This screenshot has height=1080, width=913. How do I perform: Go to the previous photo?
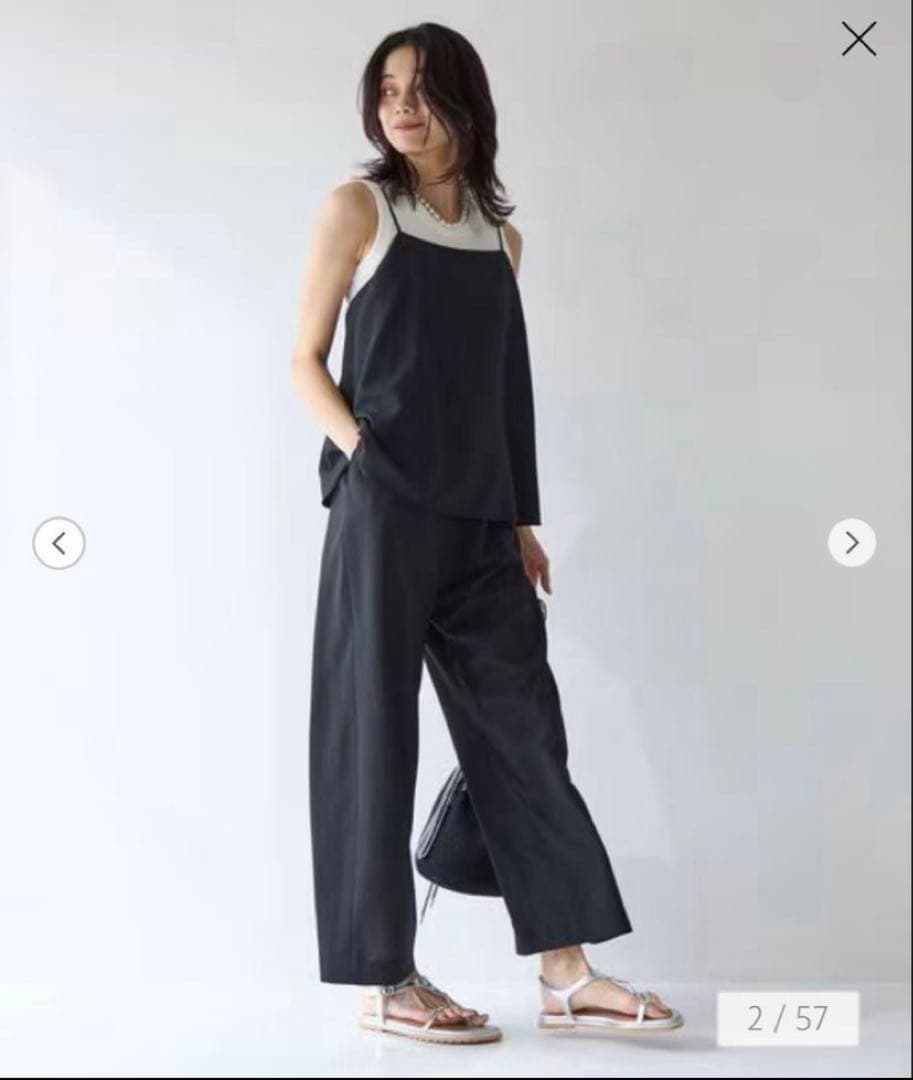pyautogui.click(x=59, y=543)
